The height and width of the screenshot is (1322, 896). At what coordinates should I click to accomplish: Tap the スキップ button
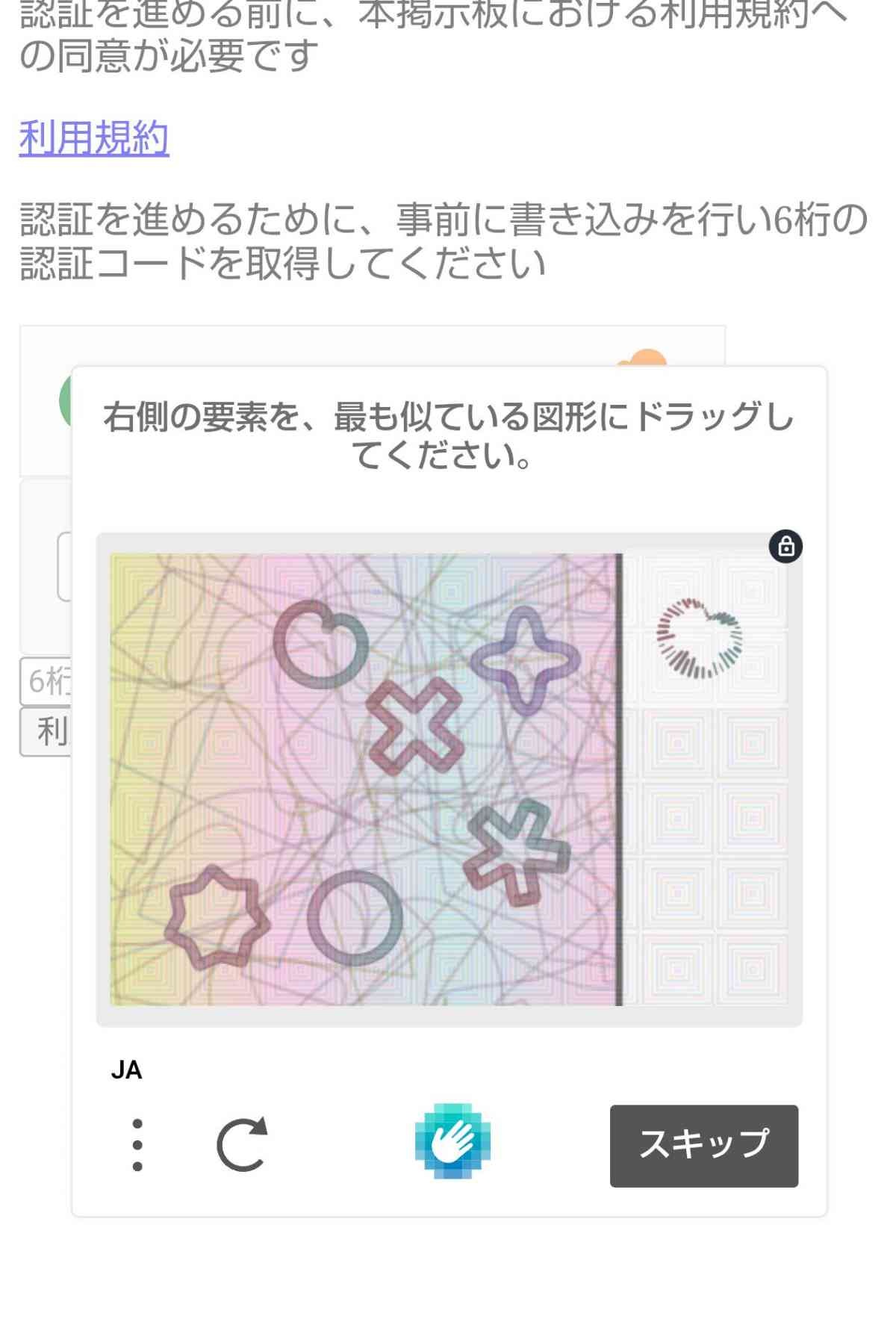click(703, 1145)
